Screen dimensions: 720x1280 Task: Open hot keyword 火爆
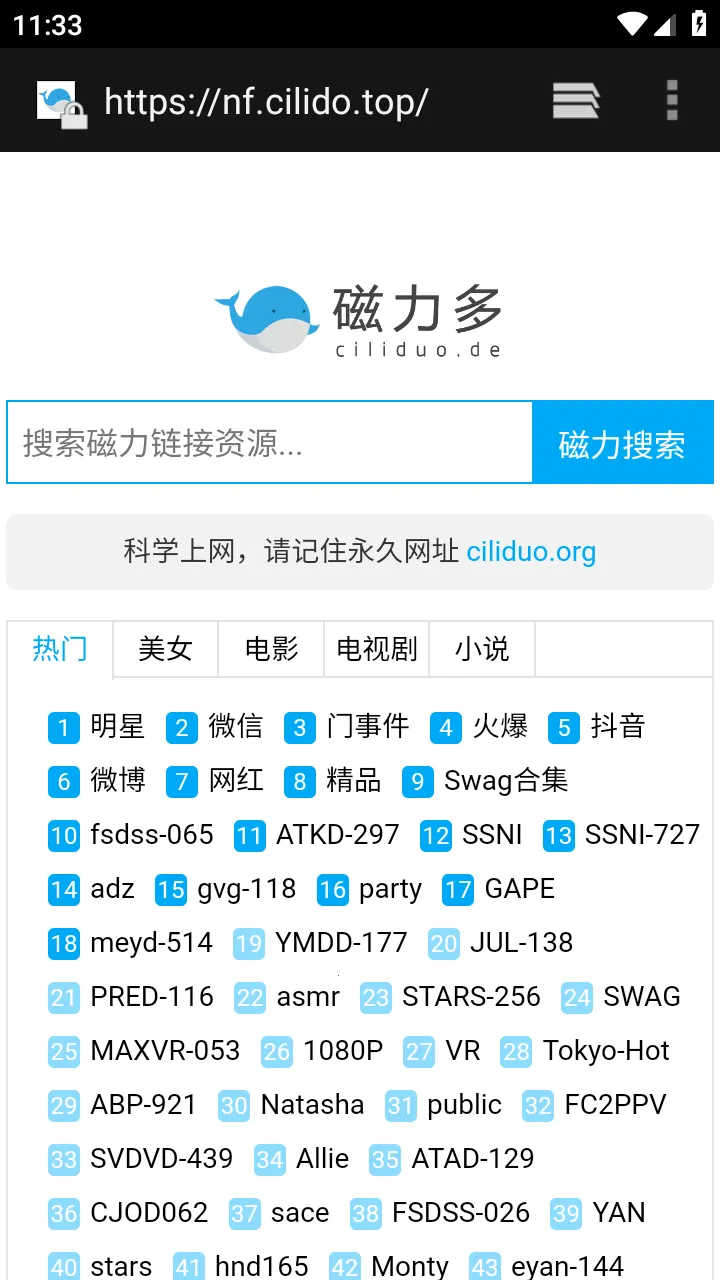point(499,726)
